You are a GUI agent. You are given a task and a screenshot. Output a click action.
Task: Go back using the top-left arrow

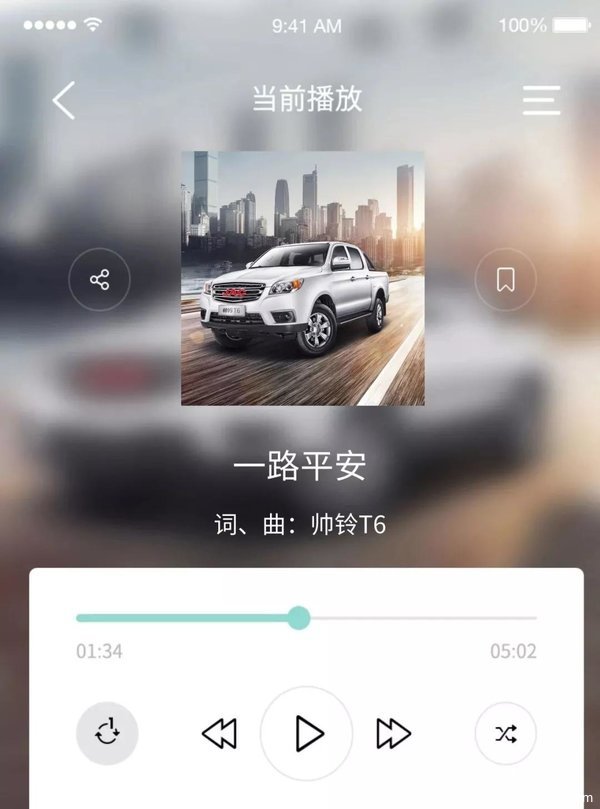64,100
